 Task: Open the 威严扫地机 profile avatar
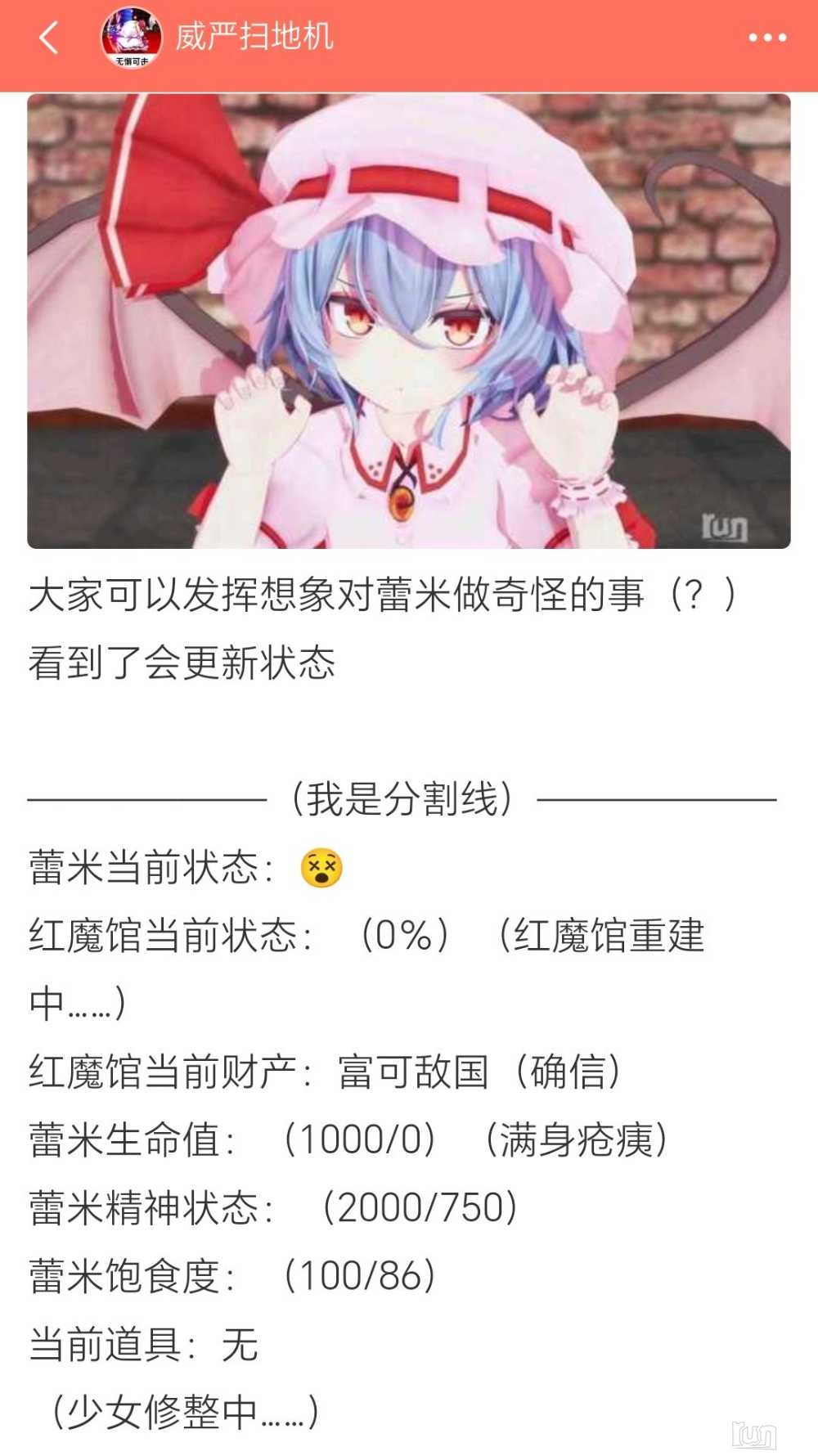[131, 38]
